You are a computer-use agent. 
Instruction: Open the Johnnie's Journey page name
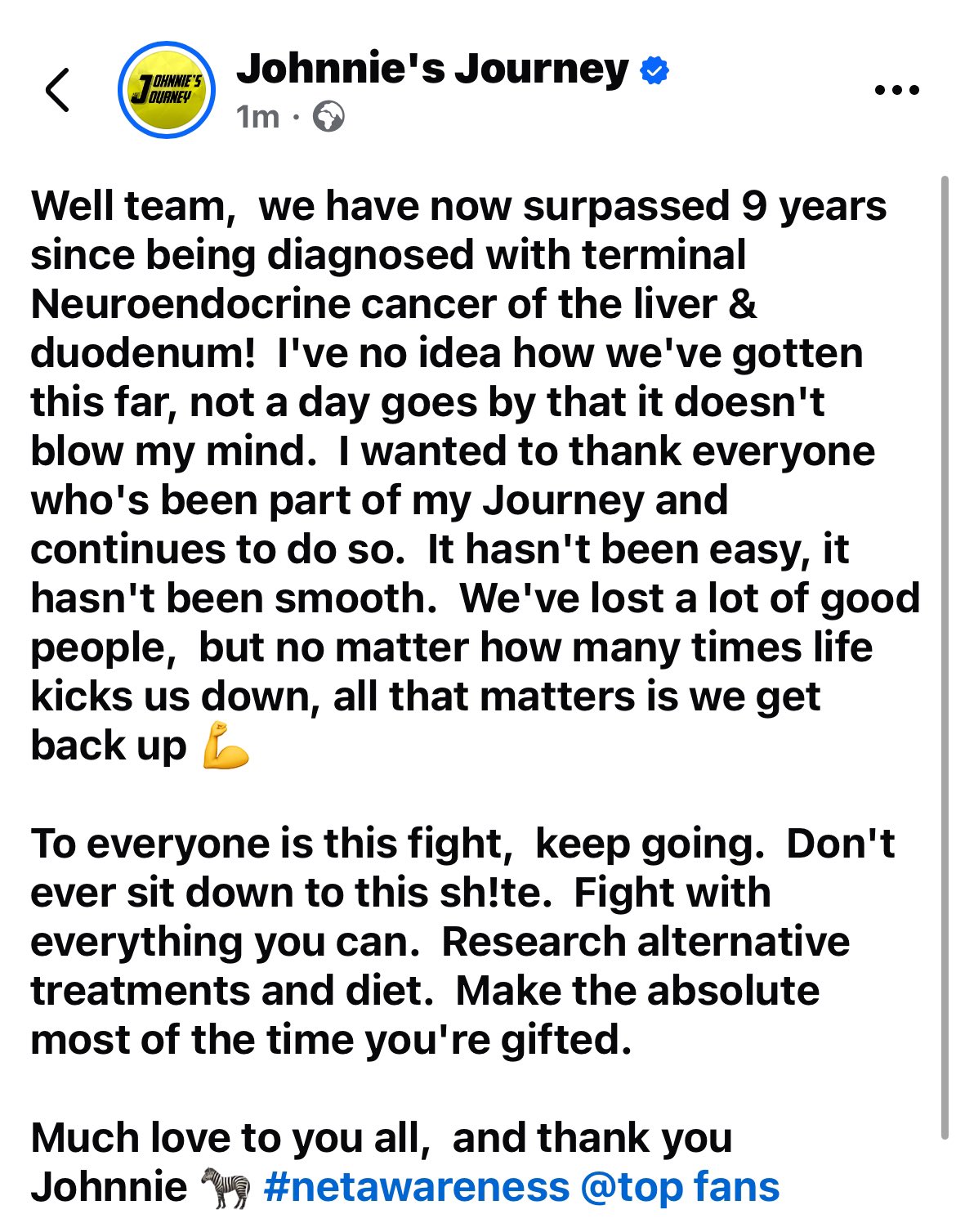tap(432, 69)
